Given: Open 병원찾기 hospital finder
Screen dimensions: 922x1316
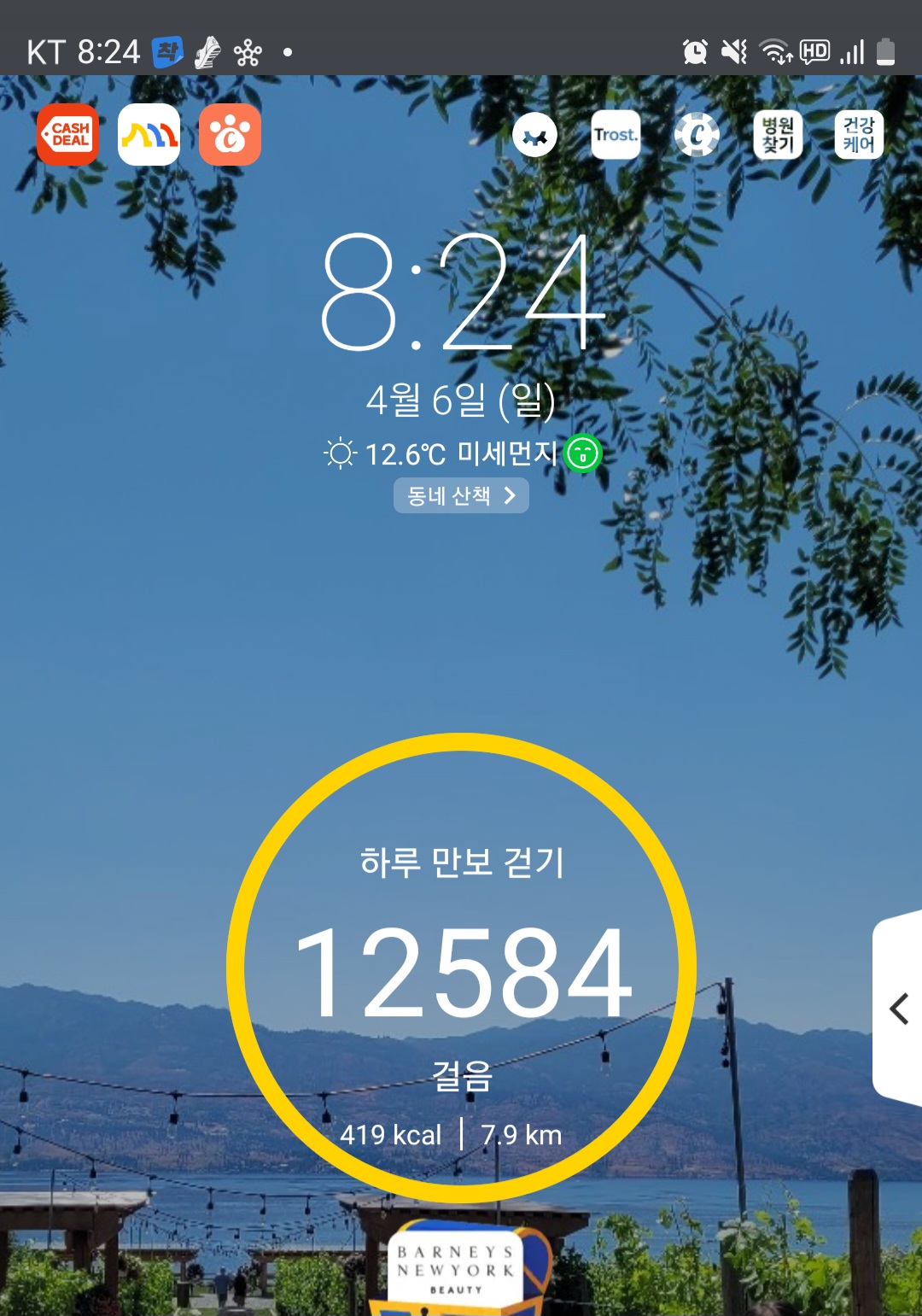Looking at the screenshot, I should tap(778, 135).
